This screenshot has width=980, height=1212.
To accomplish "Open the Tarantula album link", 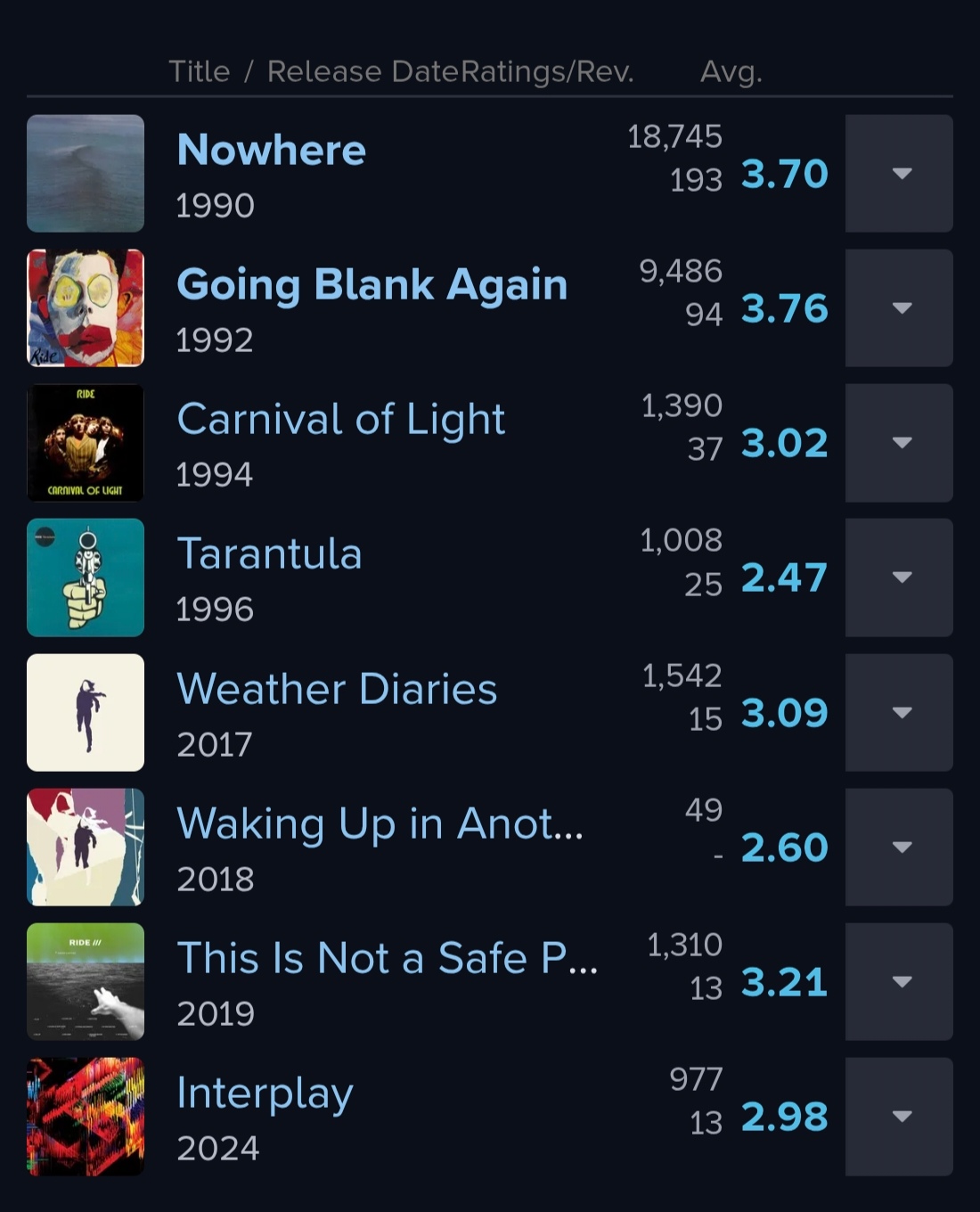I will pyautogui.click(x=269, y=553).
